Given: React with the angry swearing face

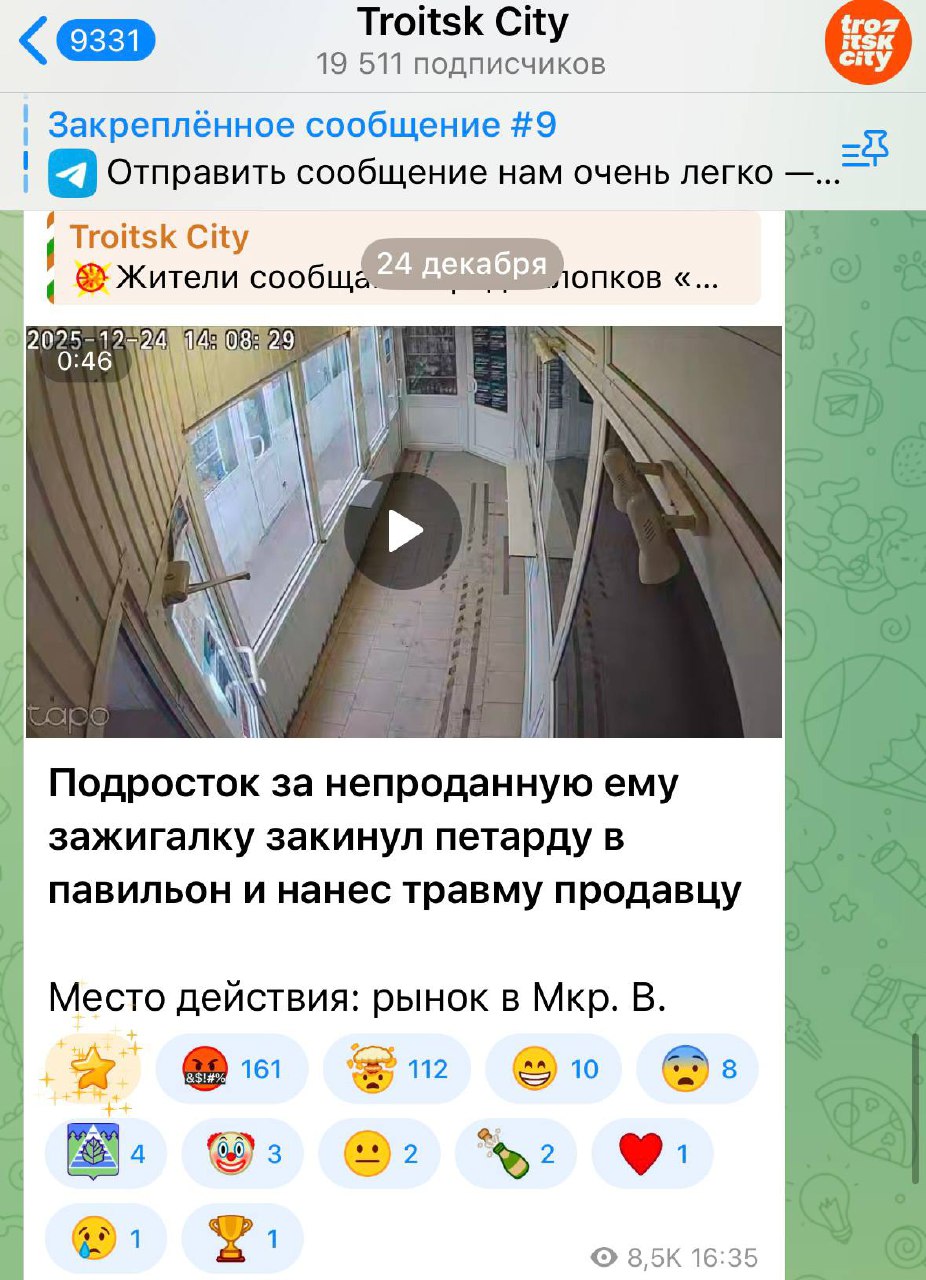Looking at the screenshot, I should pyautogui.click(x=231, y=1069).
